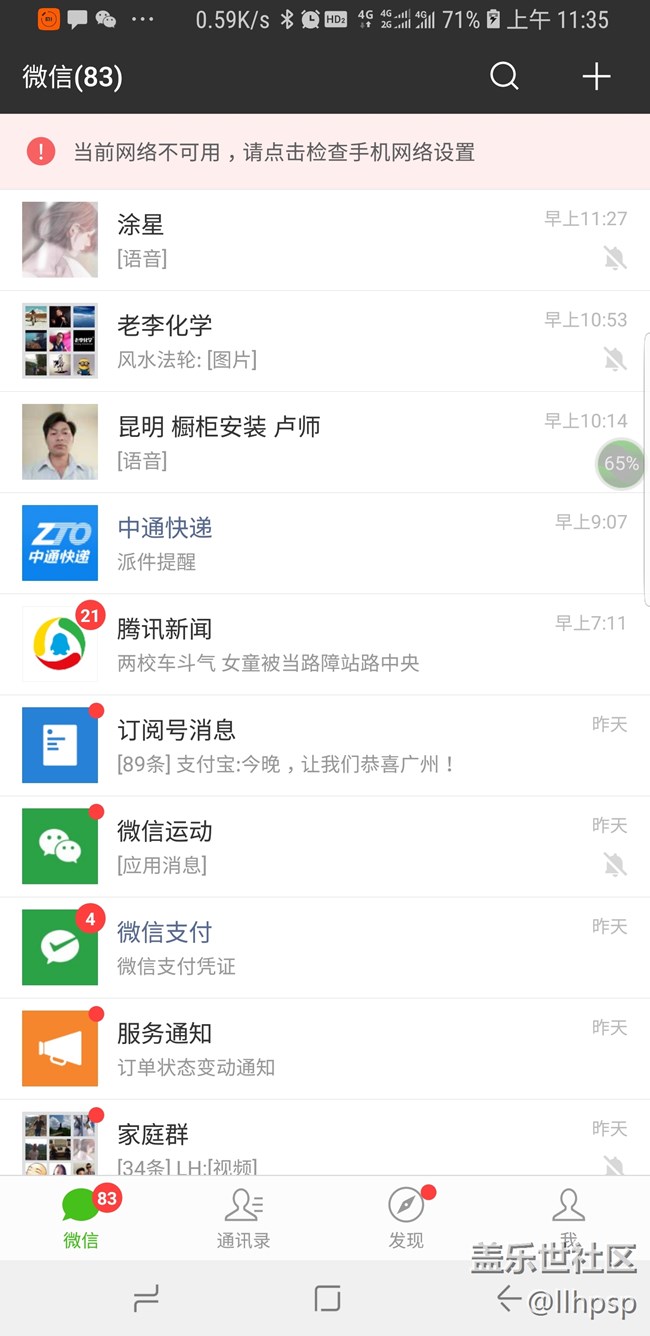650x1336 pixels.
Task: Open 服务通知
Action: [324, 1048]
